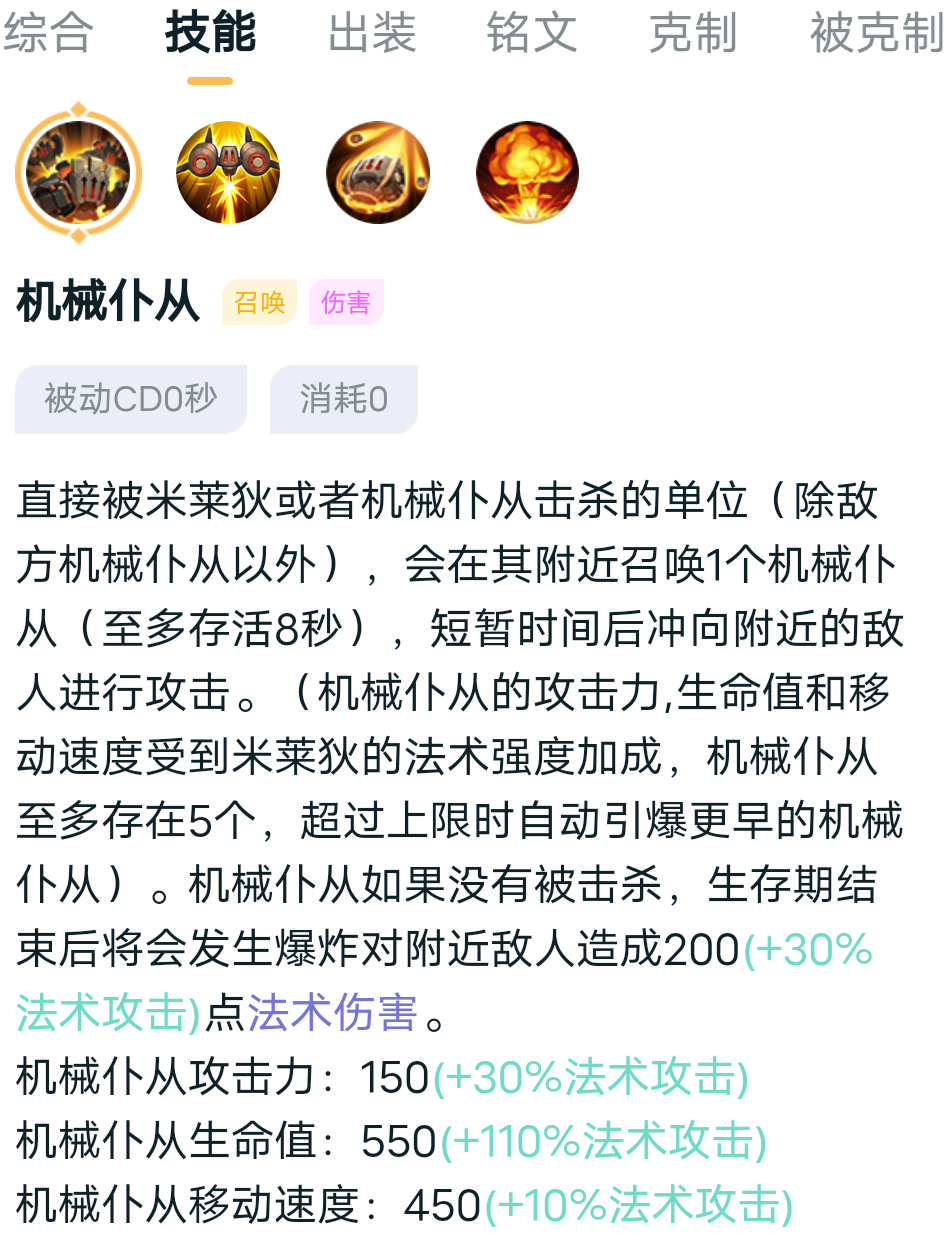The image size is (946, 1233).
Task: Open the 出装 tab
Action: click(371, 34)
